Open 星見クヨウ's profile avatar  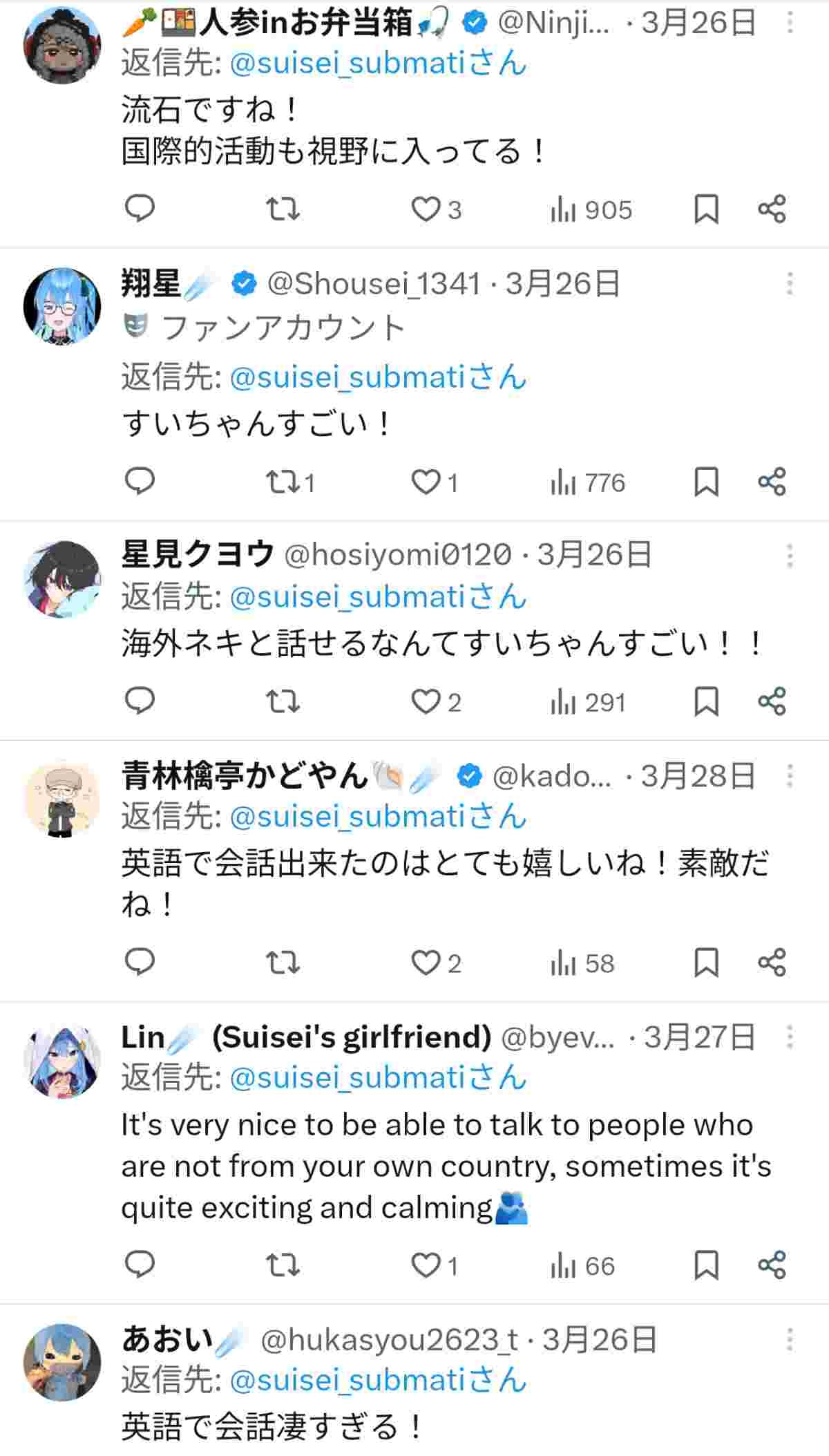click(62, 579)
